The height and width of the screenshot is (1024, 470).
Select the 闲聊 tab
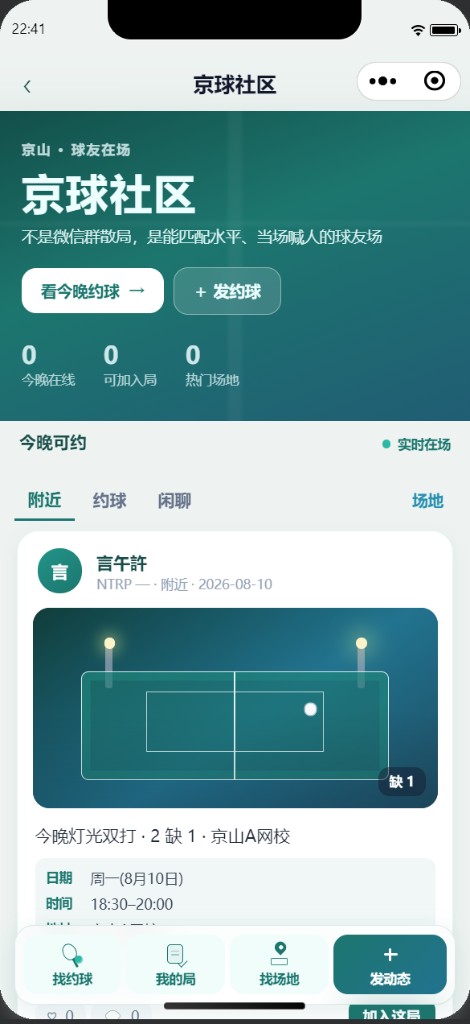[174, 501]
